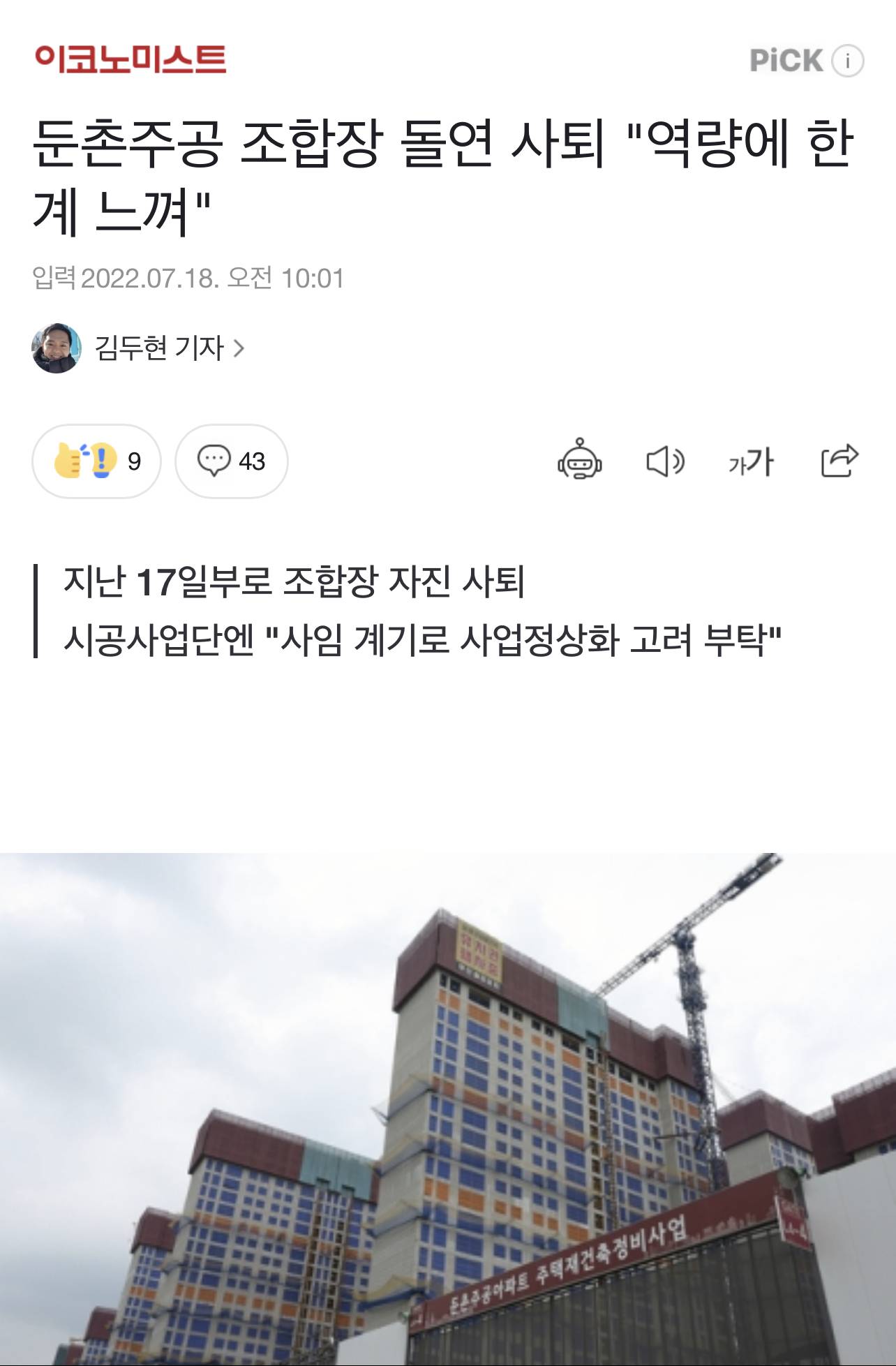Open the 43 comments

[x=231, y=461]
